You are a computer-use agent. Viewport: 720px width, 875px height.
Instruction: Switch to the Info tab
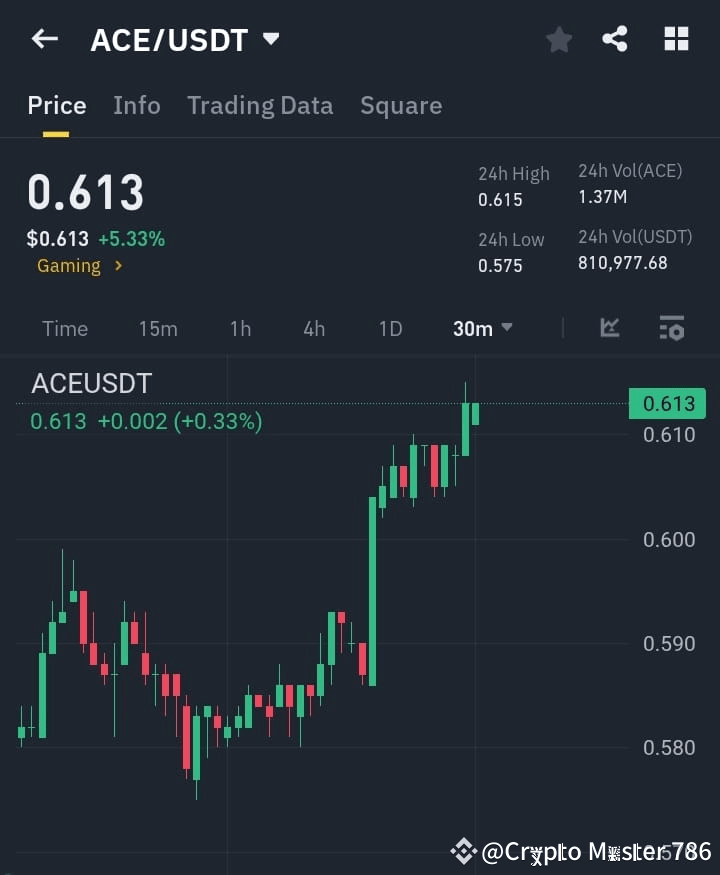coord(137,105)
